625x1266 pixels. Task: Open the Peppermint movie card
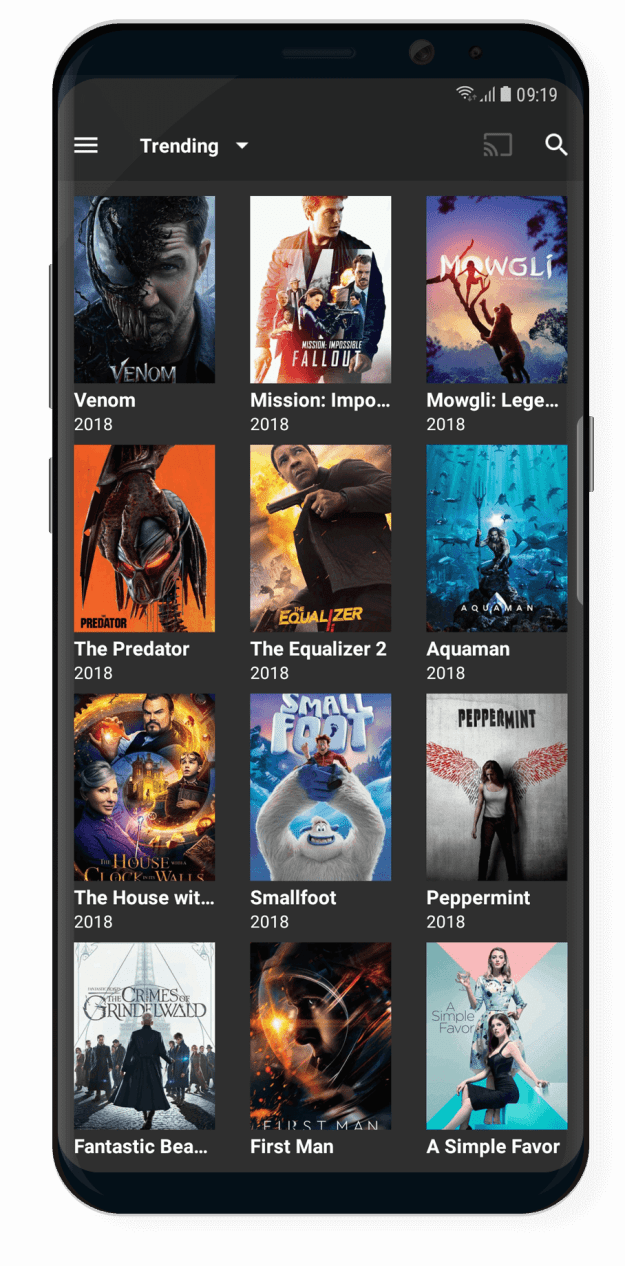496,787
